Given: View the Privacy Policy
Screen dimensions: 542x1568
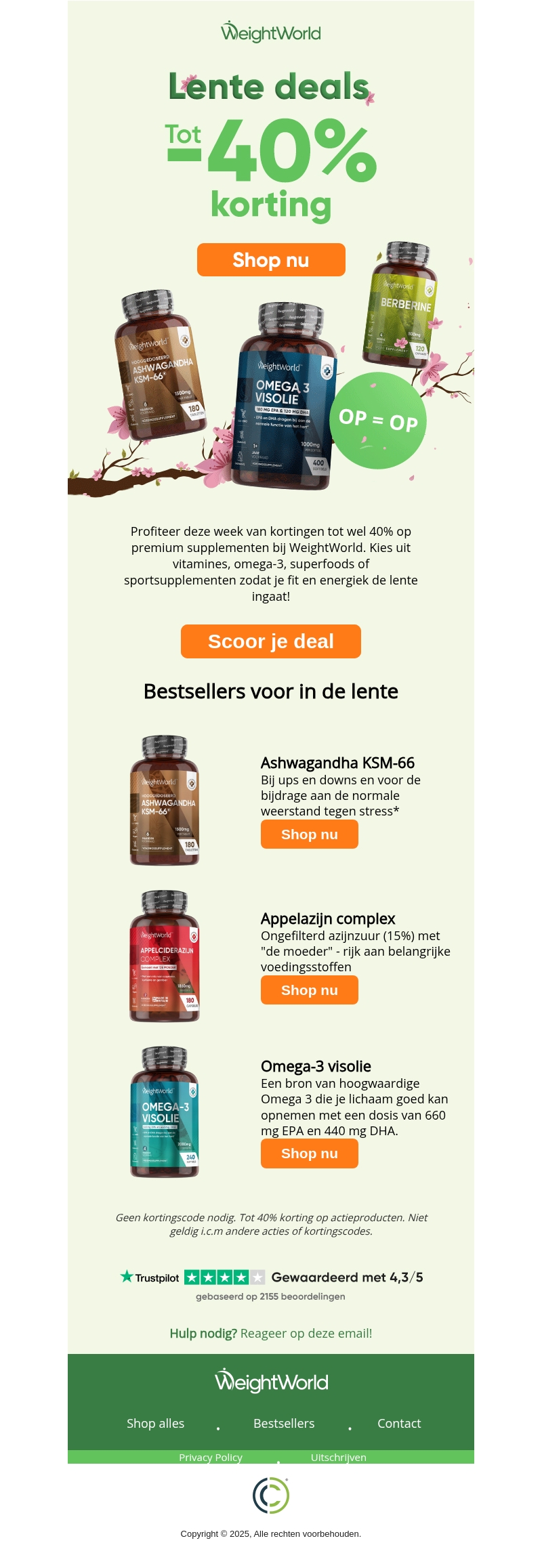Looking at the screenshot, I should click(x=211, y=1457).
